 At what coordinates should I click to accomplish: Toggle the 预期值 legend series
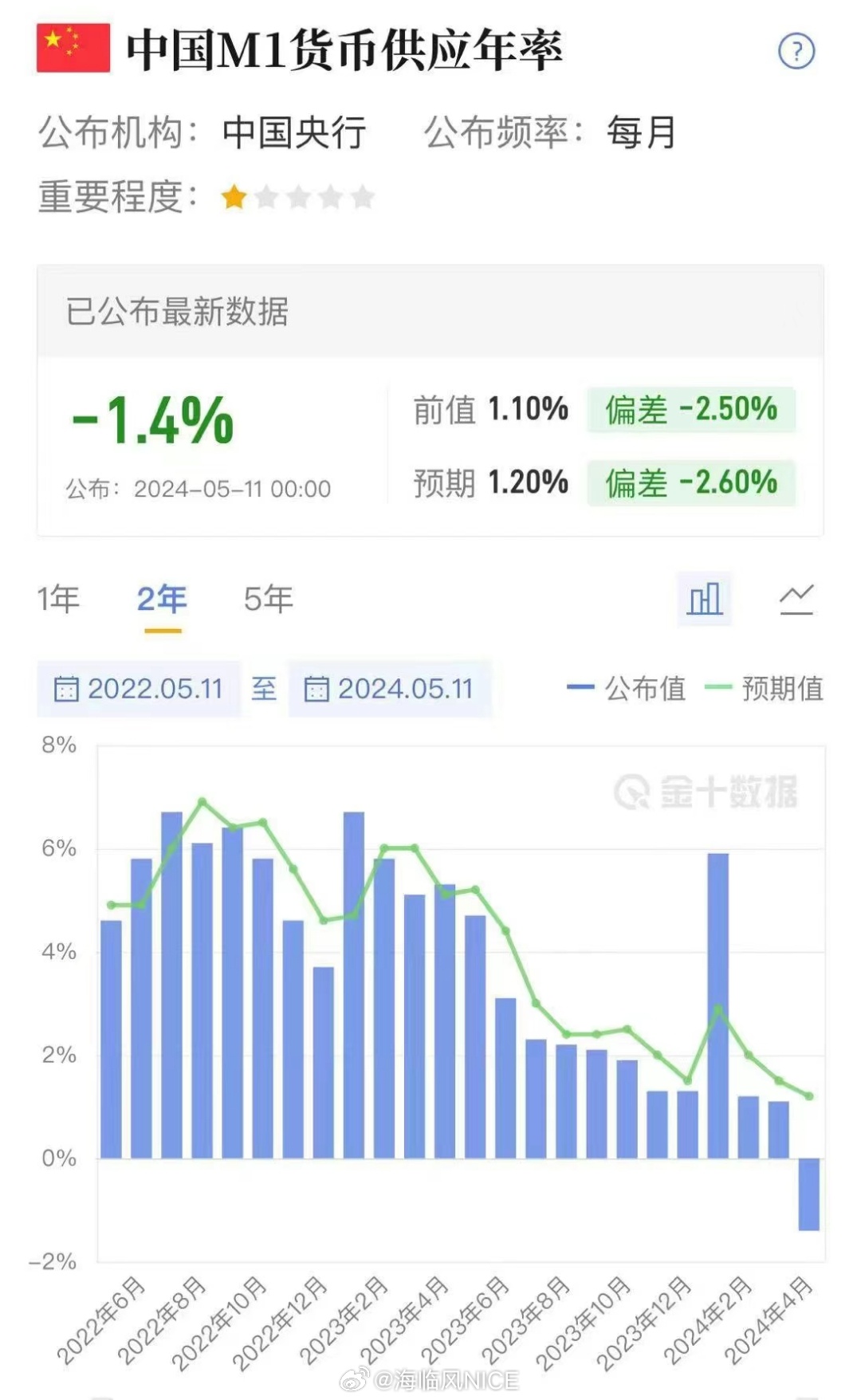point(764,688)
